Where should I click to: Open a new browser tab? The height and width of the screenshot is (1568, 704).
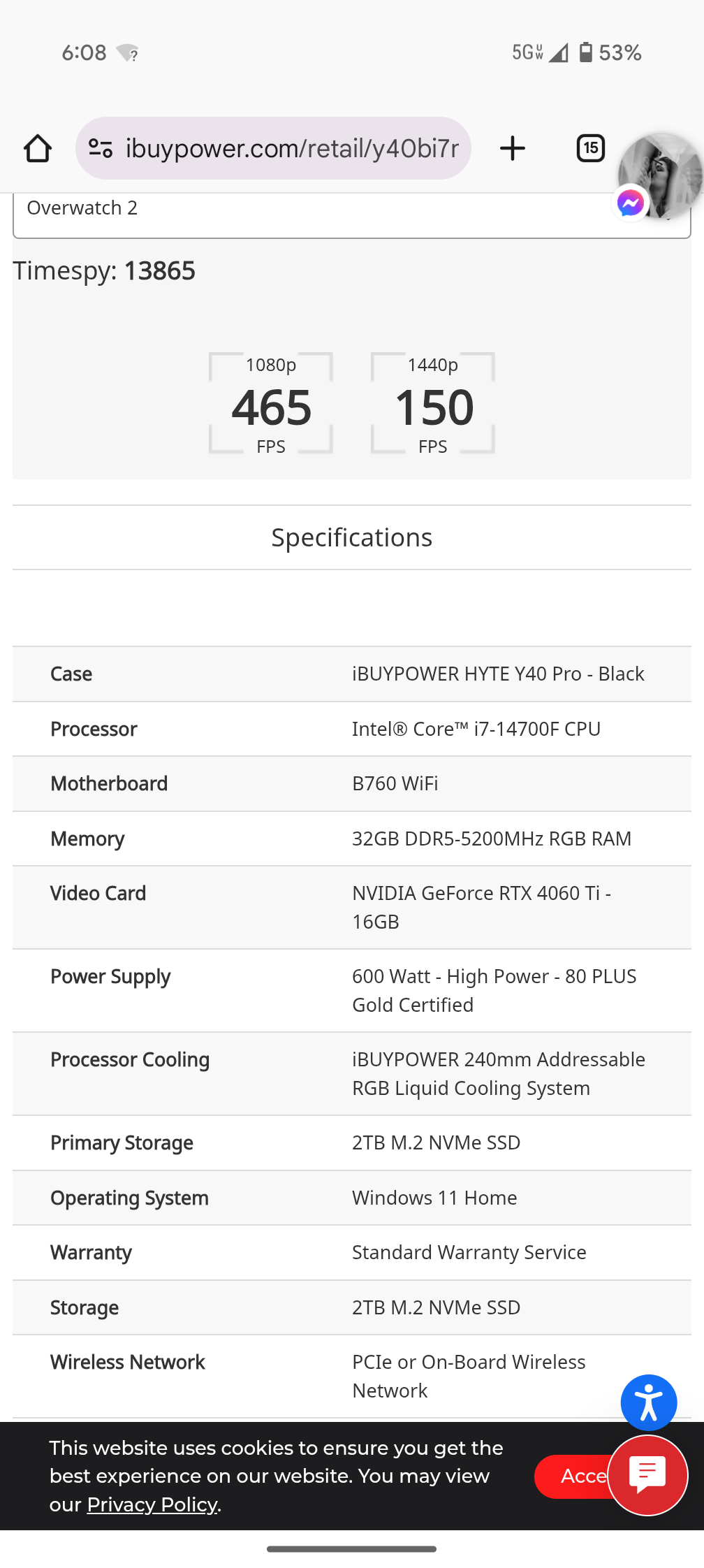pyautogui.click(x=513, y=148)
